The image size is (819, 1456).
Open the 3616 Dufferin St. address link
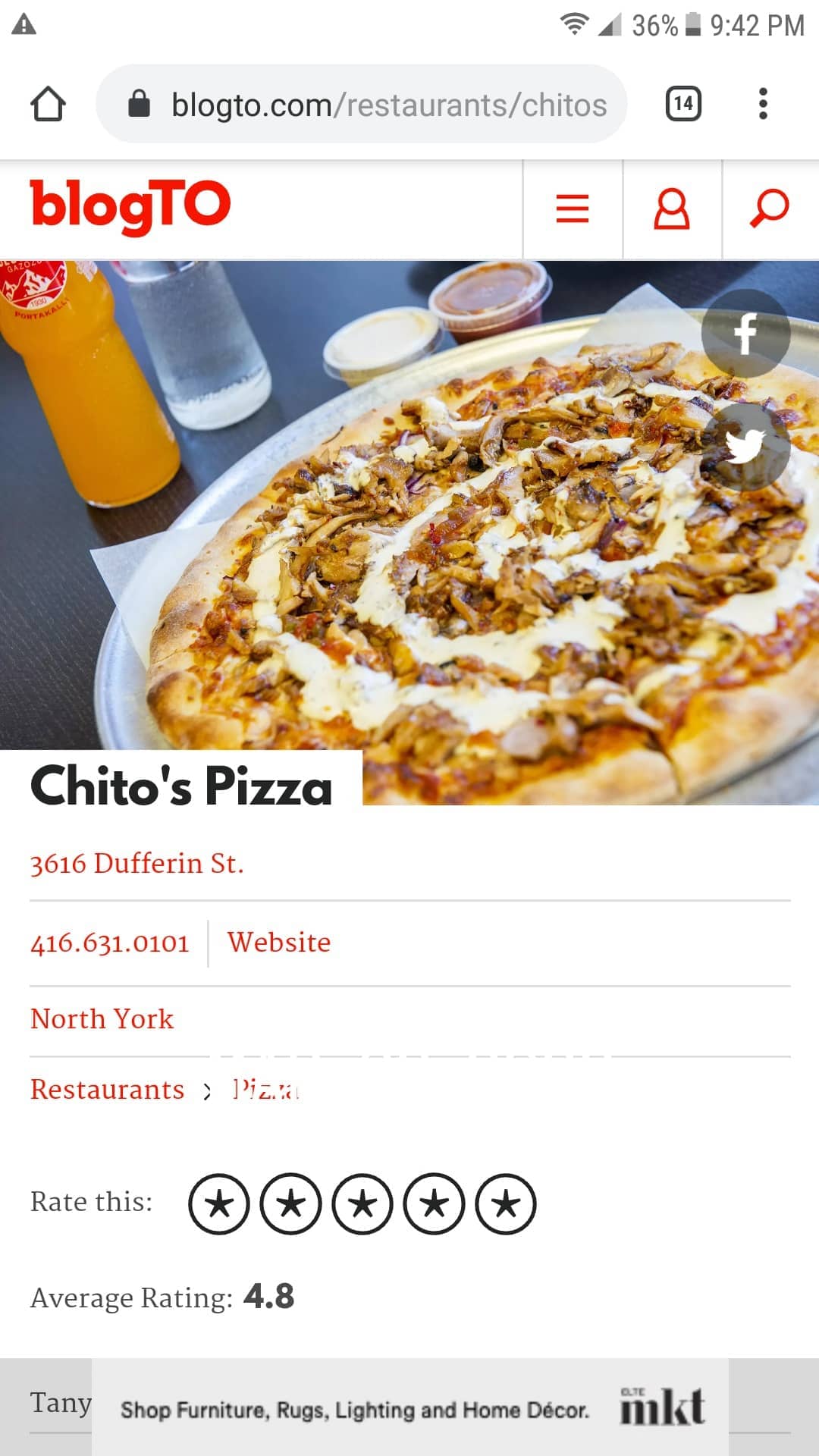137,864
